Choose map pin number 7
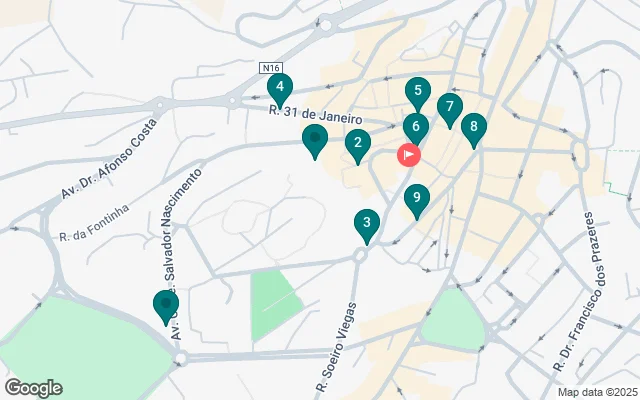This screenshot has height=400, width=640. (x=450, y=107)
